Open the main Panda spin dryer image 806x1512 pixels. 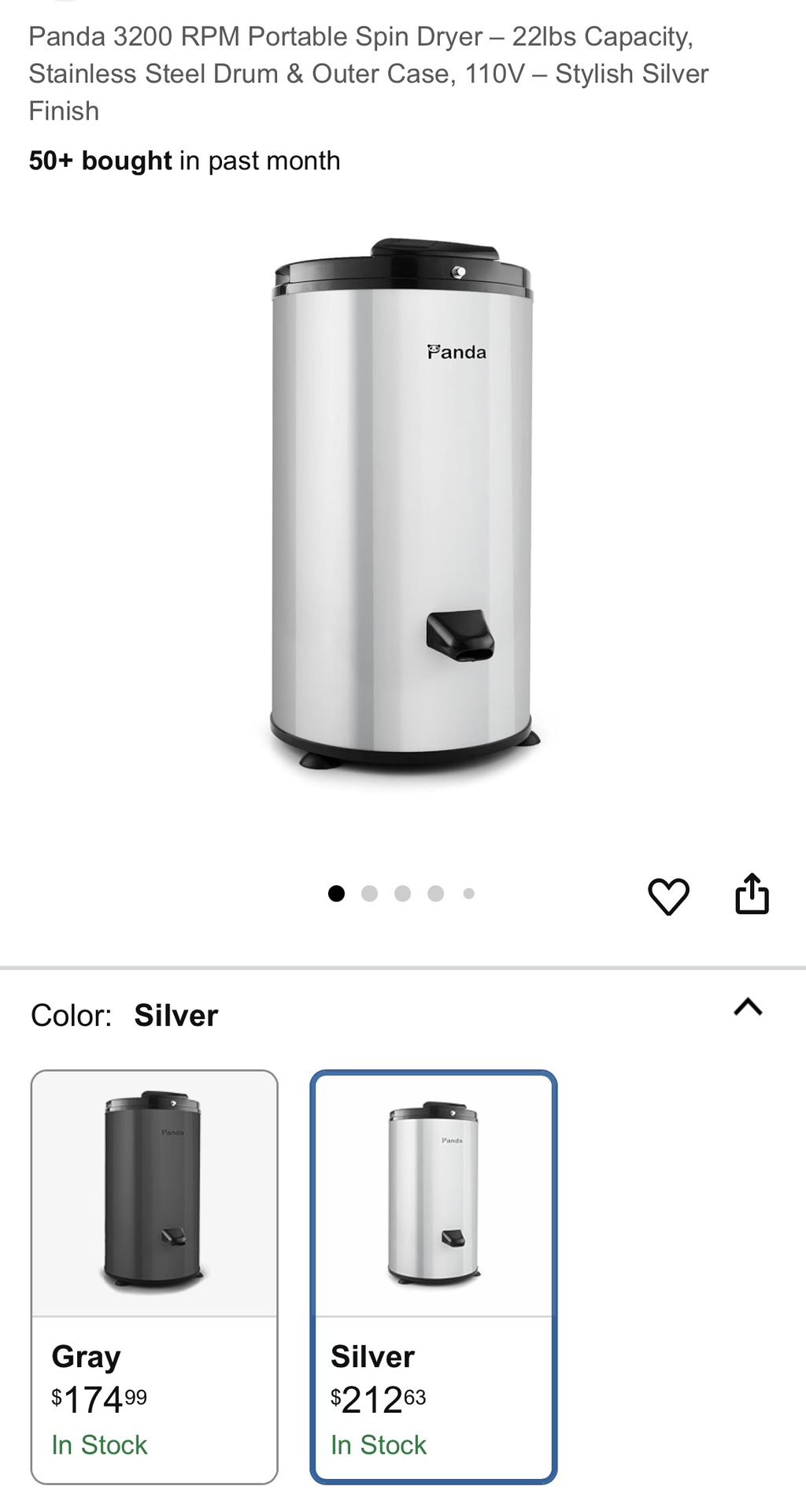coord(403,505)
